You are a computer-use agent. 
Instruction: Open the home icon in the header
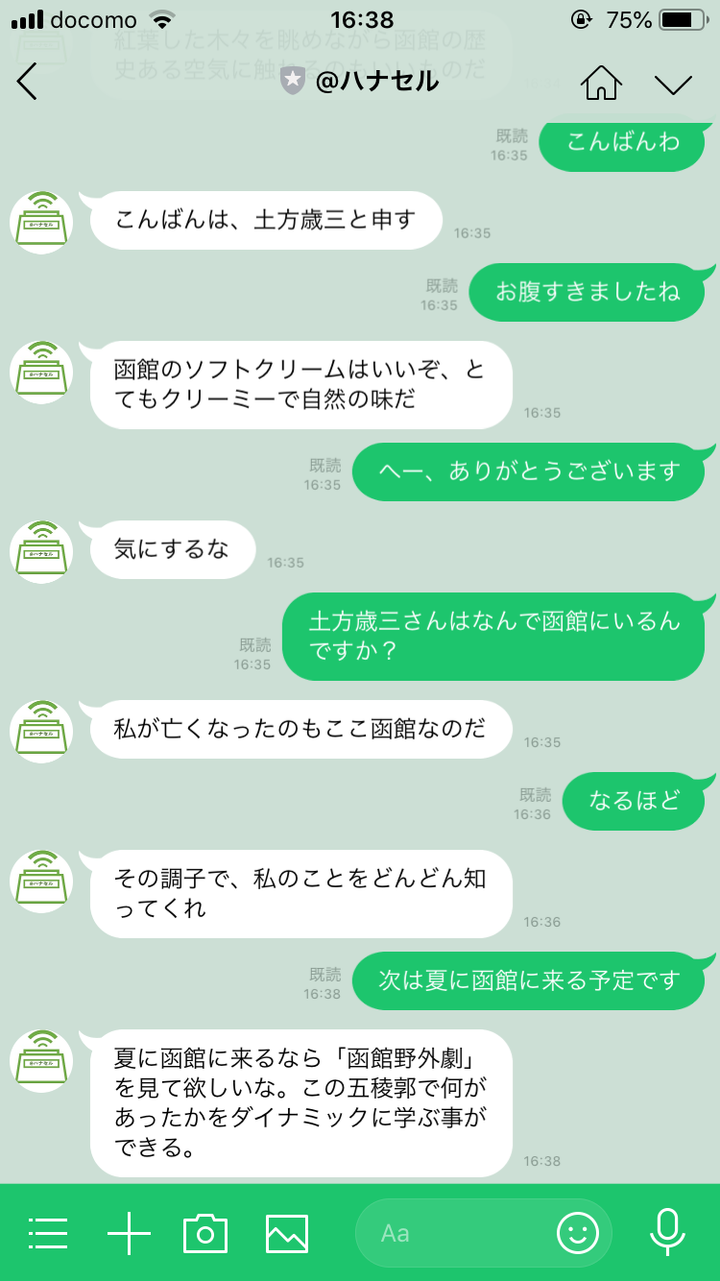[x=600, y=82]
